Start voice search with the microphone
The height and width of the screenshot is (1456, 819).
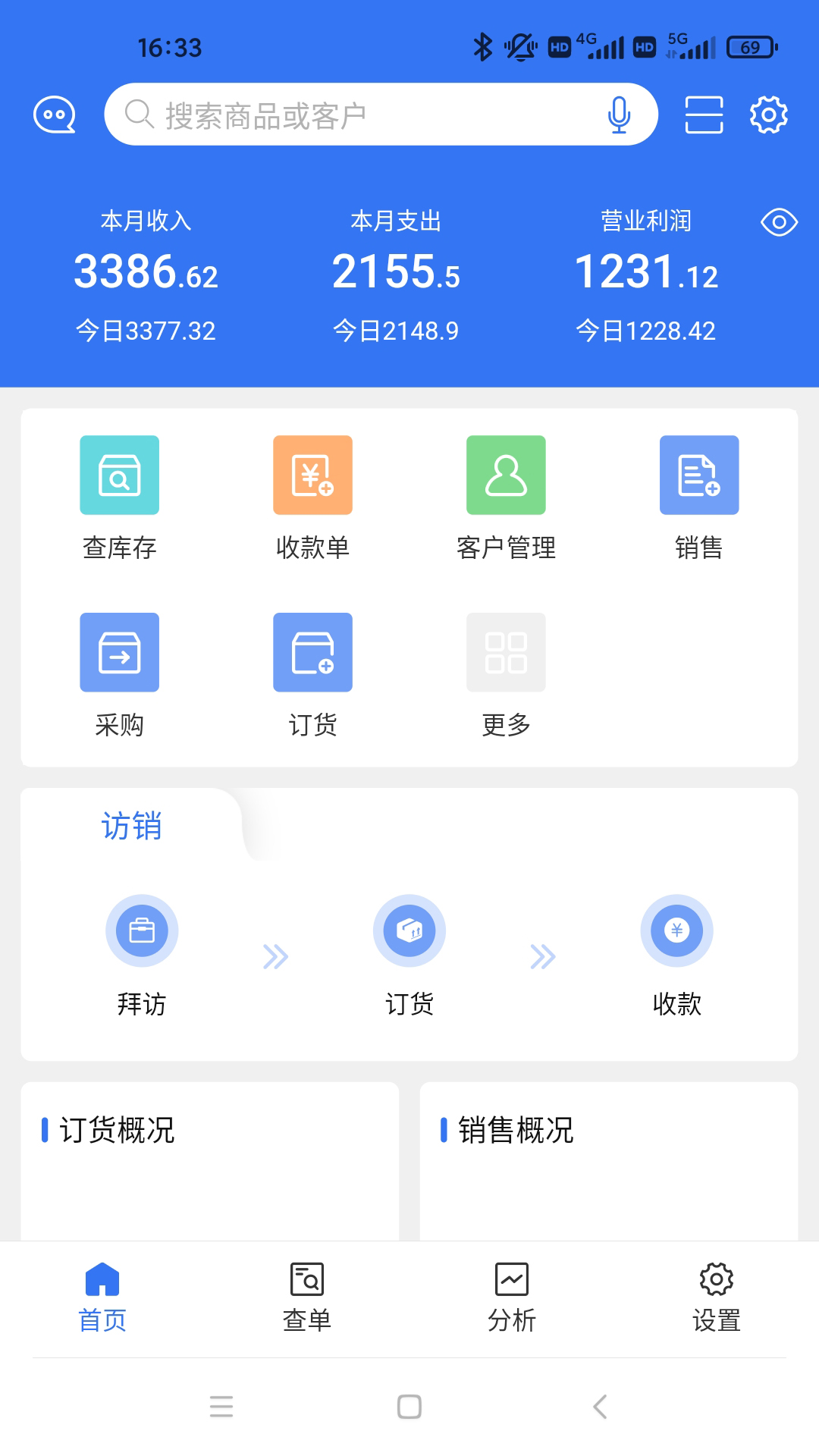tap(619, 115)
